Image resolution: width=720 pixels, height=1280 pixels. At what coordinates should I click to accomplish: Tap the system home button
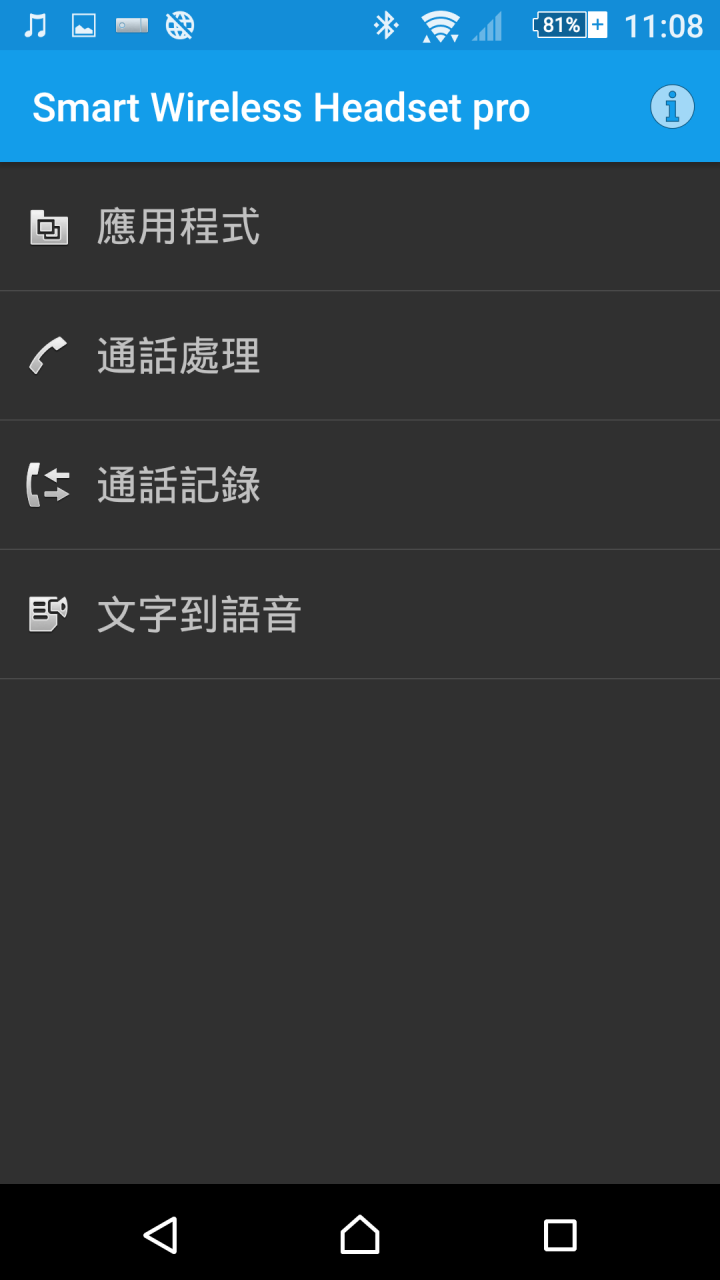(360, 1235)
